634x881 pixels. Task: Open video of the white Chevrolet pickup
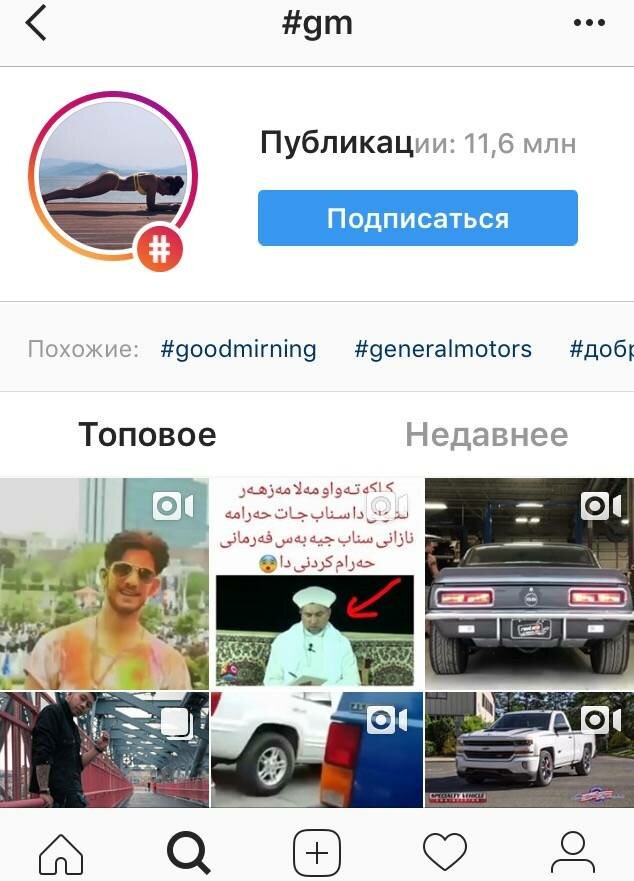tap(529, 750)
